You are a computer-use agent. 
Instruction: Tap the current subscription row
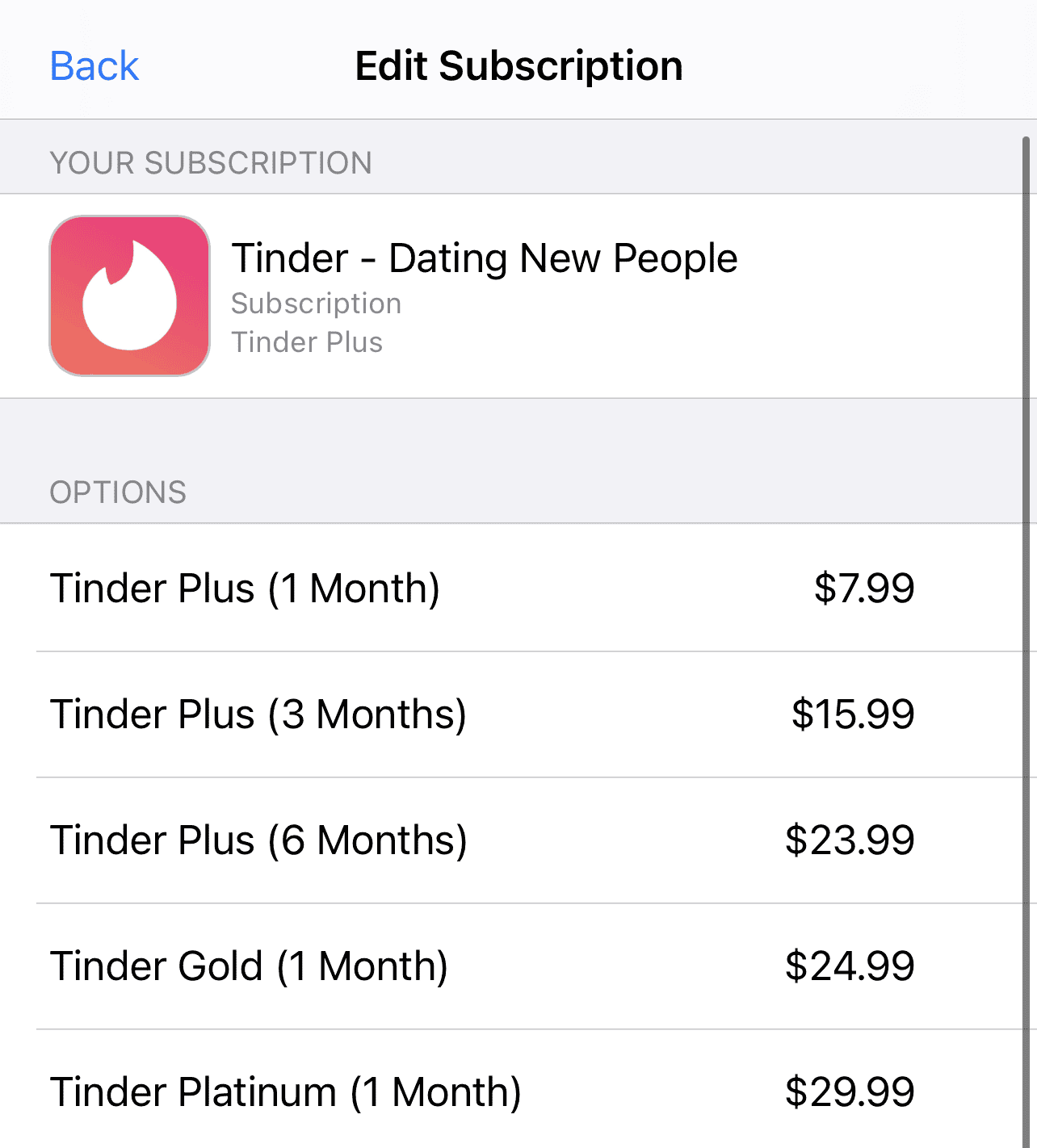click(x=518, y=294)
